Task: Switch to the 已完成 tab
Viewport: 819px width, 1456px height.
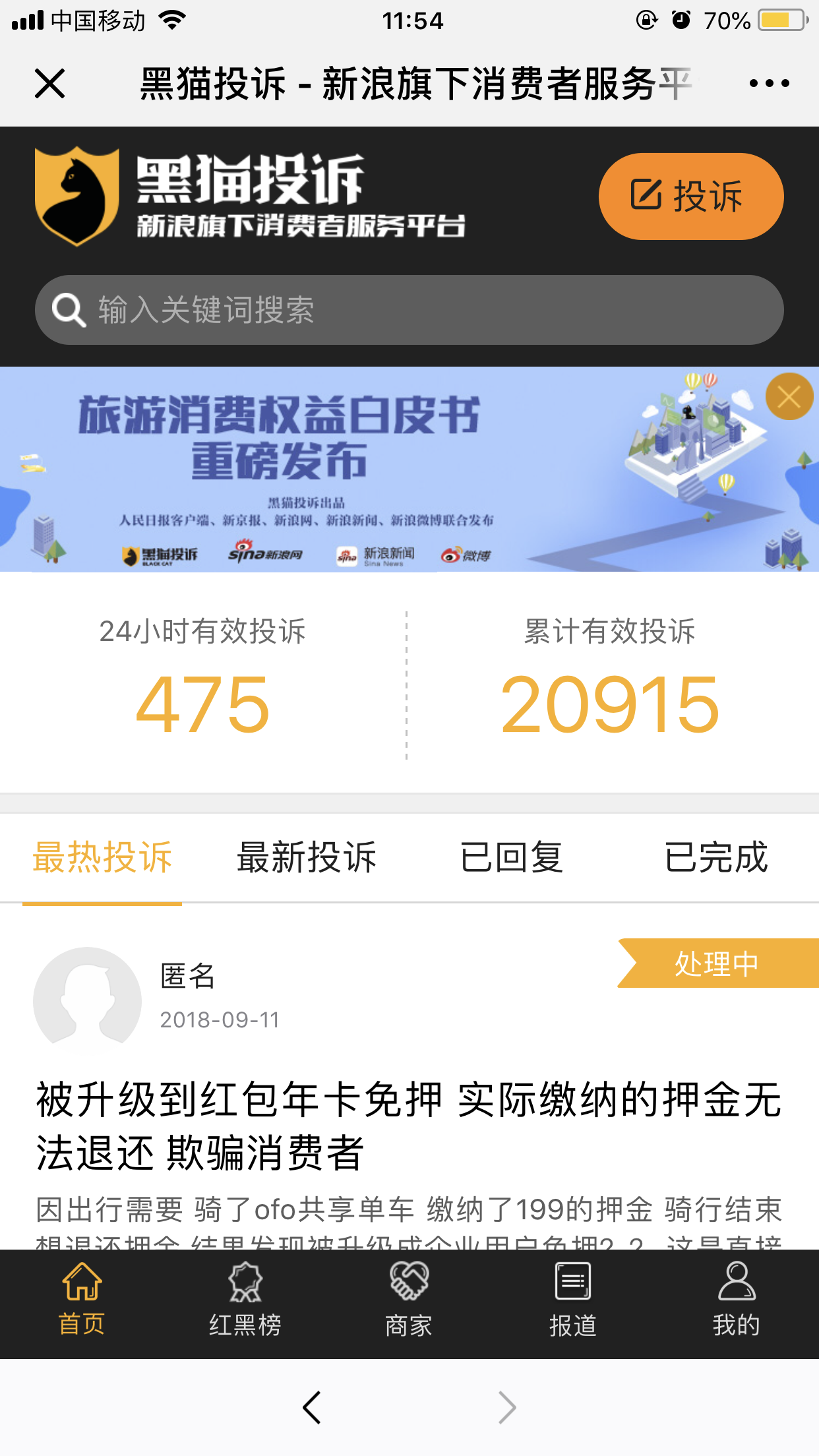Action: pyautogui.click(x=716, y=857)
